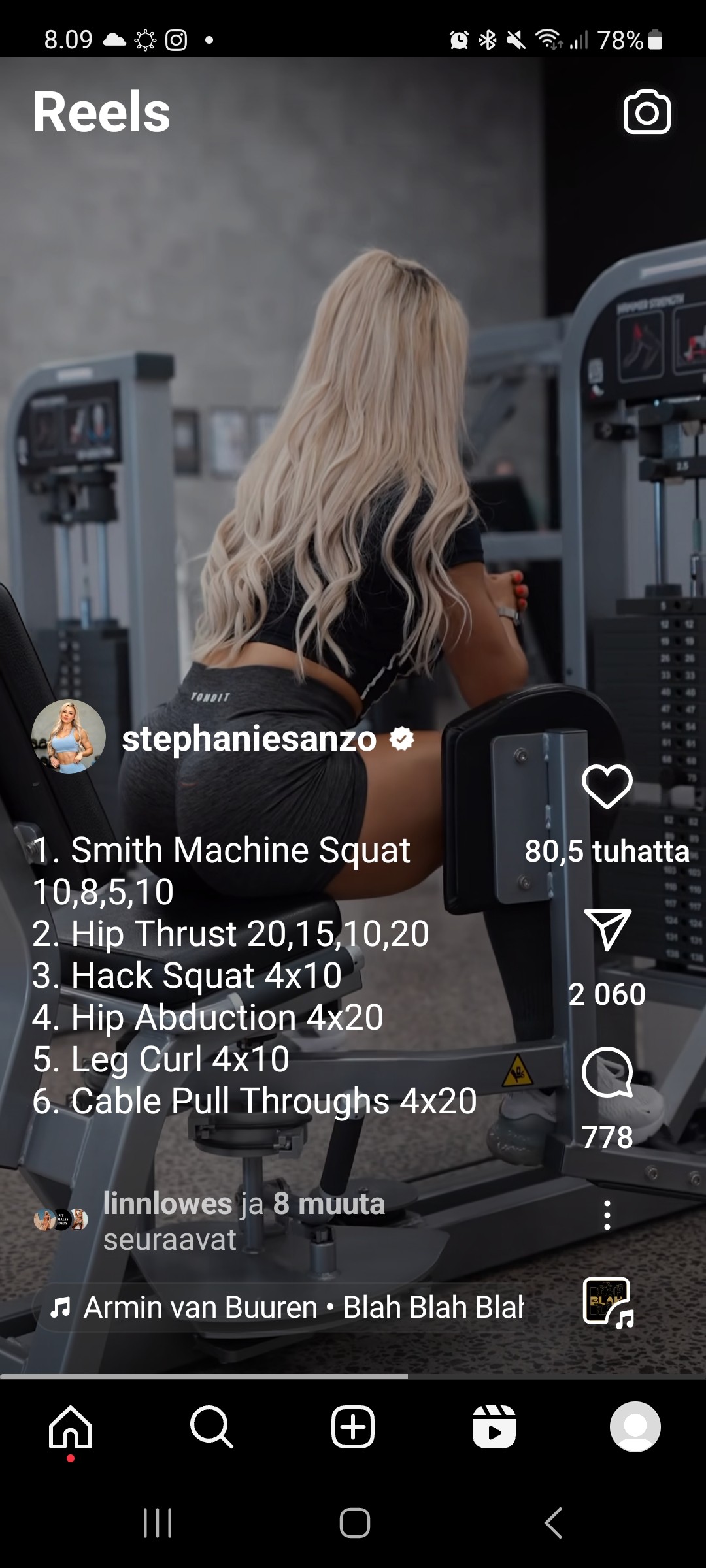Open the audio cover thumbnail
Image resolution: width=706 pixels, height=1568 pixels.
[607, 1302]
